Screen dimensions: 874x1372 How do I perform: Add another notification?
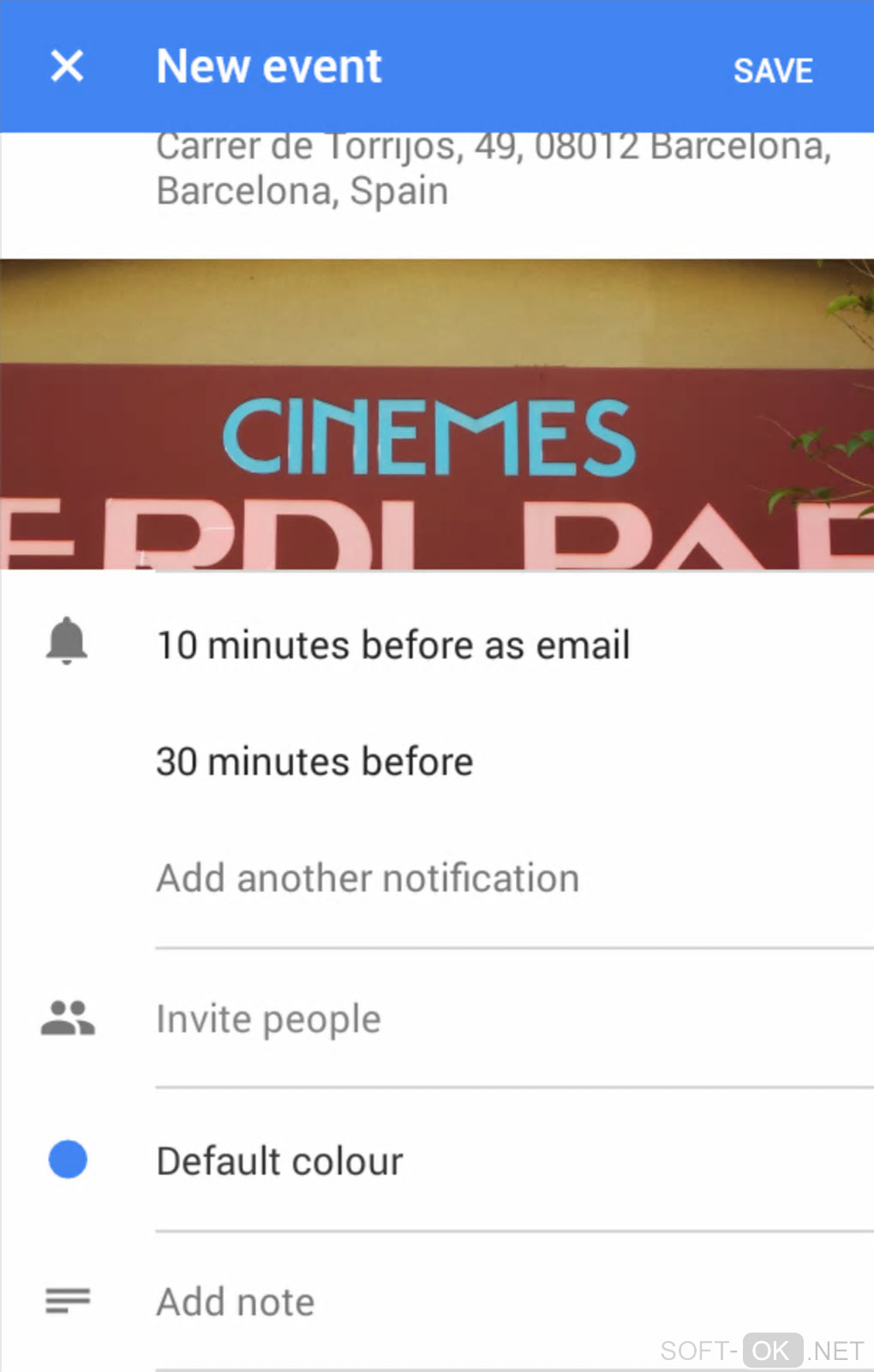368,878
